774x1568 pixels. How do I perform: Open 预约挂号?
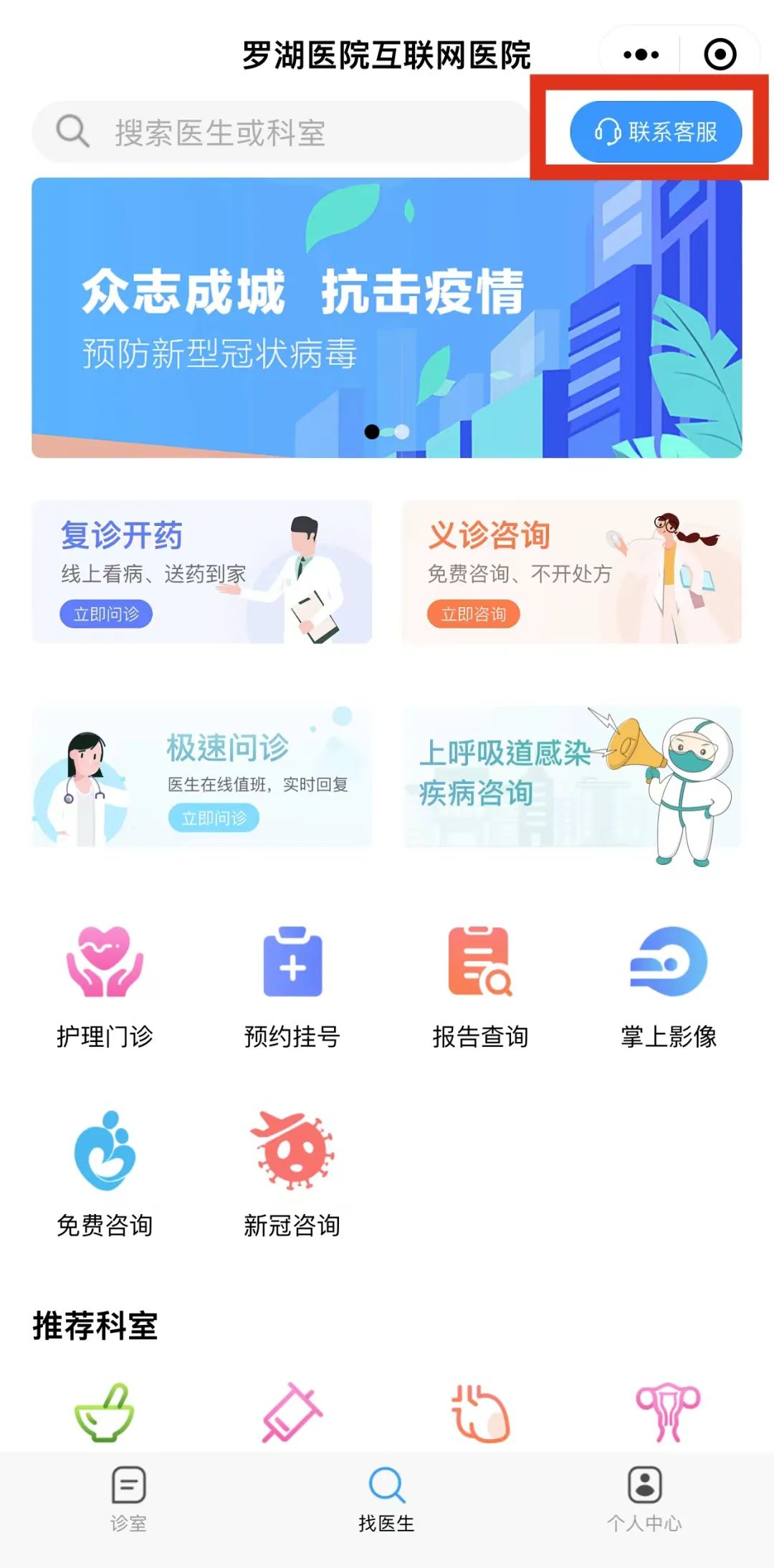point(292,986)
